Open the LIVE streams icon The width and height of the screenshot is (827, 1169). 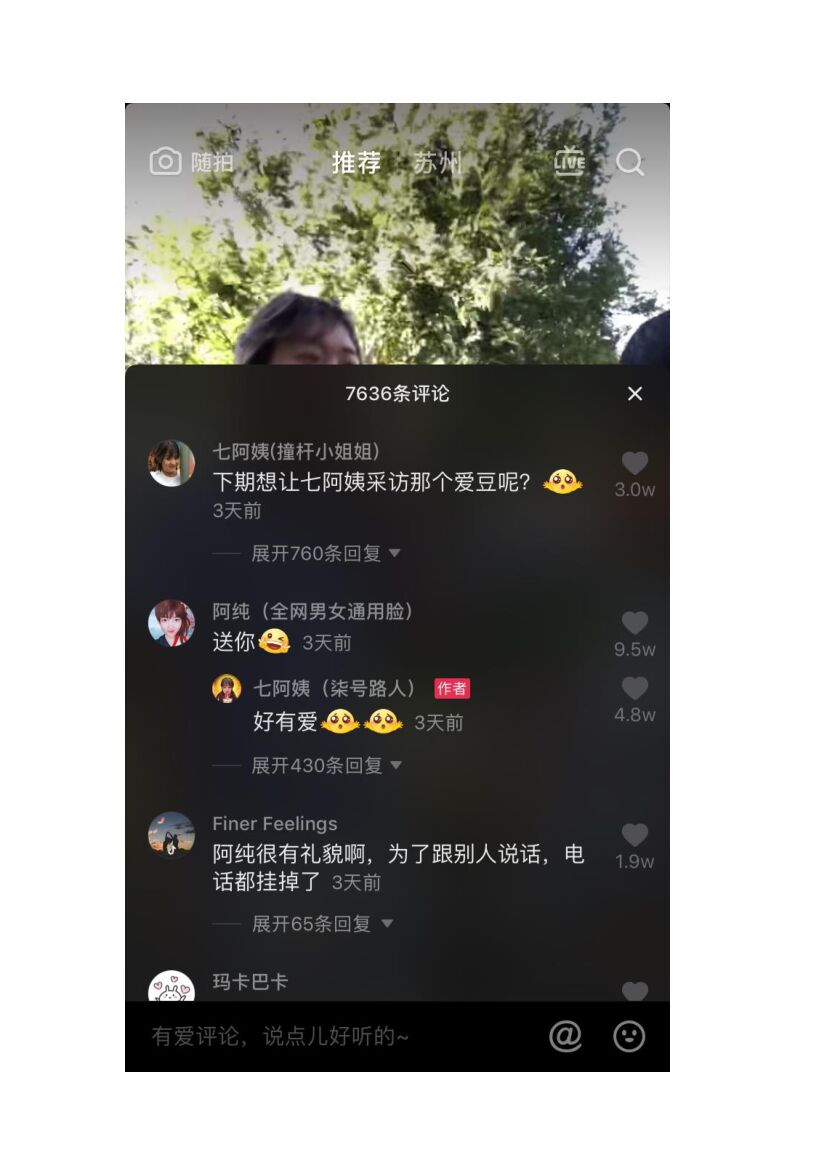(570, 162)
